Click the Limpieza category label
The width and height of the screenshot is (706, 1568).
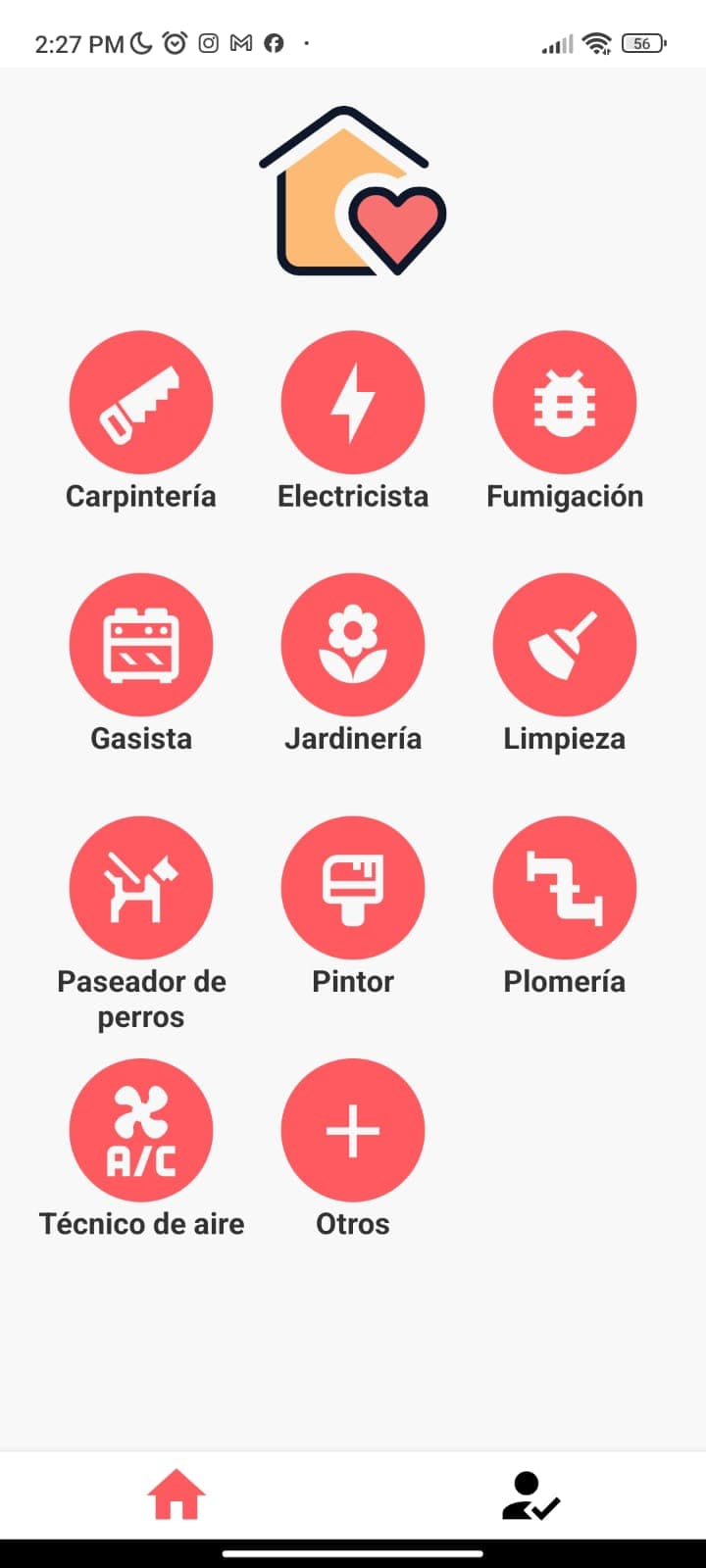pos(564,739)
